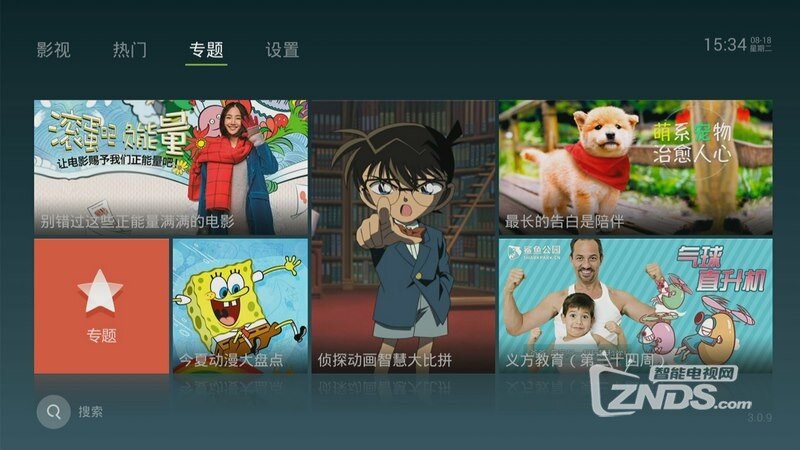The image size is (800, 450).
Task: Open 别错过这些正能量满满的电影 card
Action: point(170,167)
